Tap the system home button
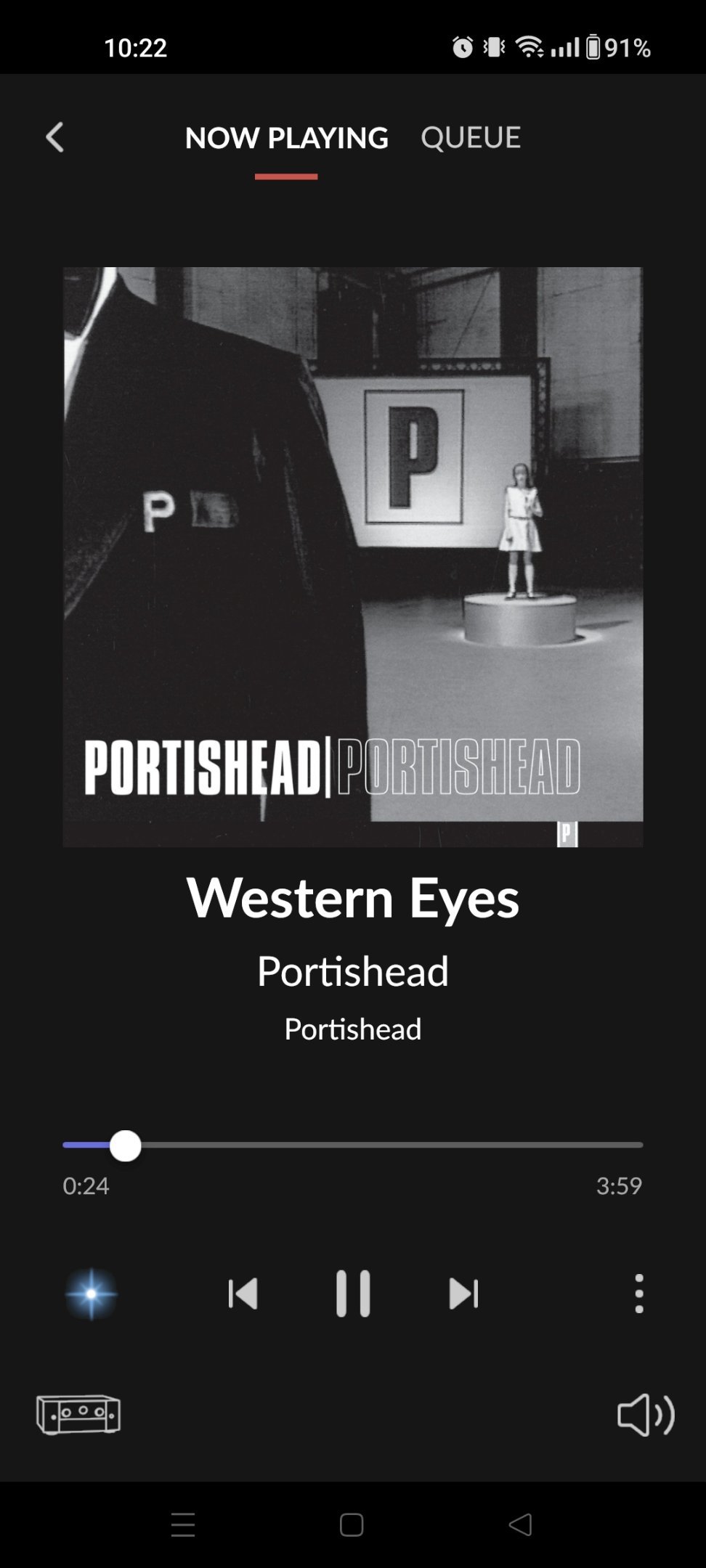The image size is (706, 1568). pyautogui.click(x=352, y=1524)
